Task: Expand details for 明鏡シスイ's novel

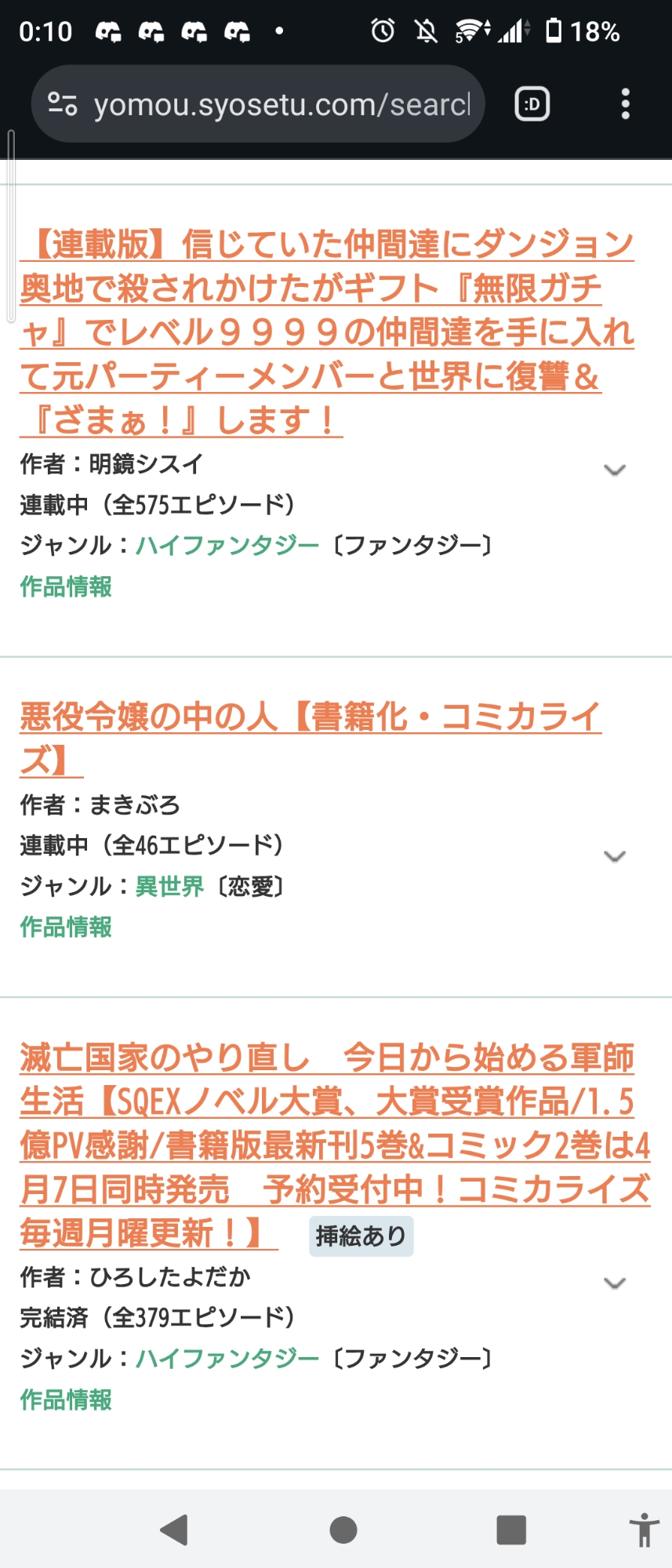Action: pyautogui.click(x=614, y=470)
